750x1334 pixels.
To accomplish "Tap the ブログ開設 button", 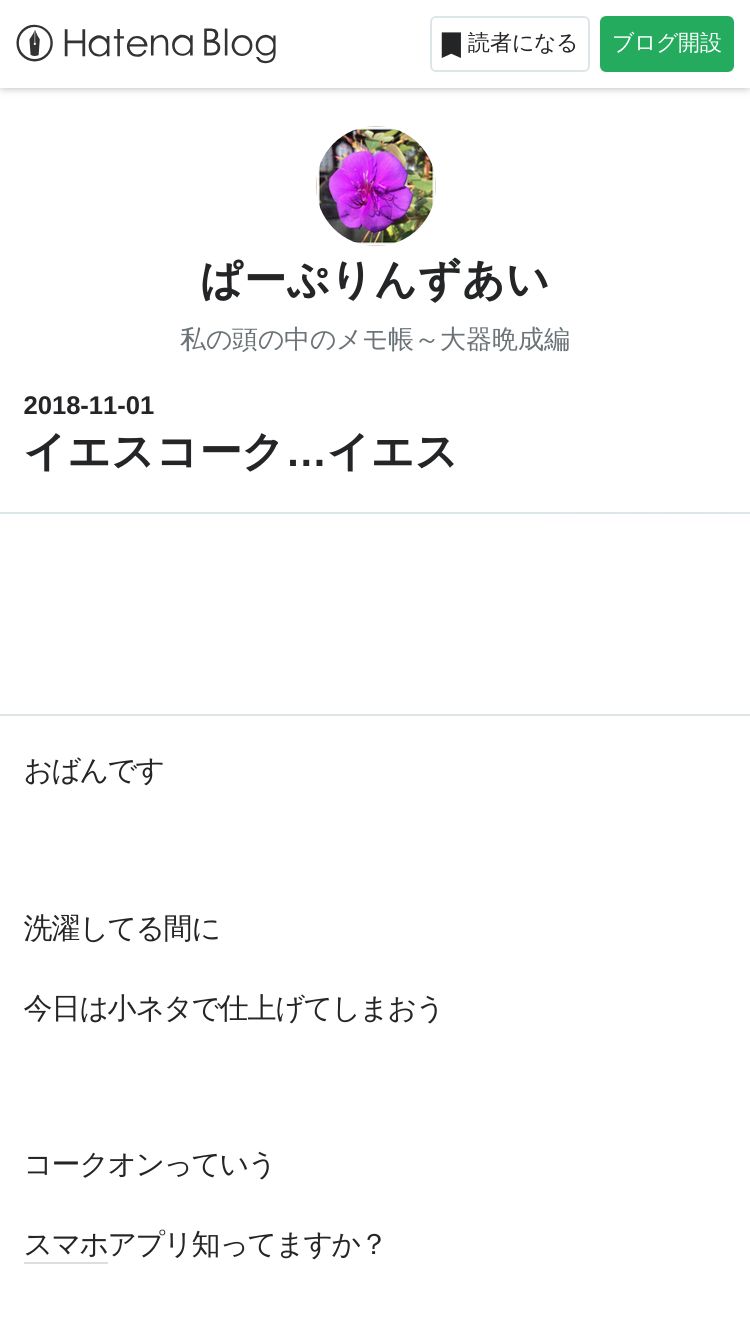I will [x=666, y=44].
